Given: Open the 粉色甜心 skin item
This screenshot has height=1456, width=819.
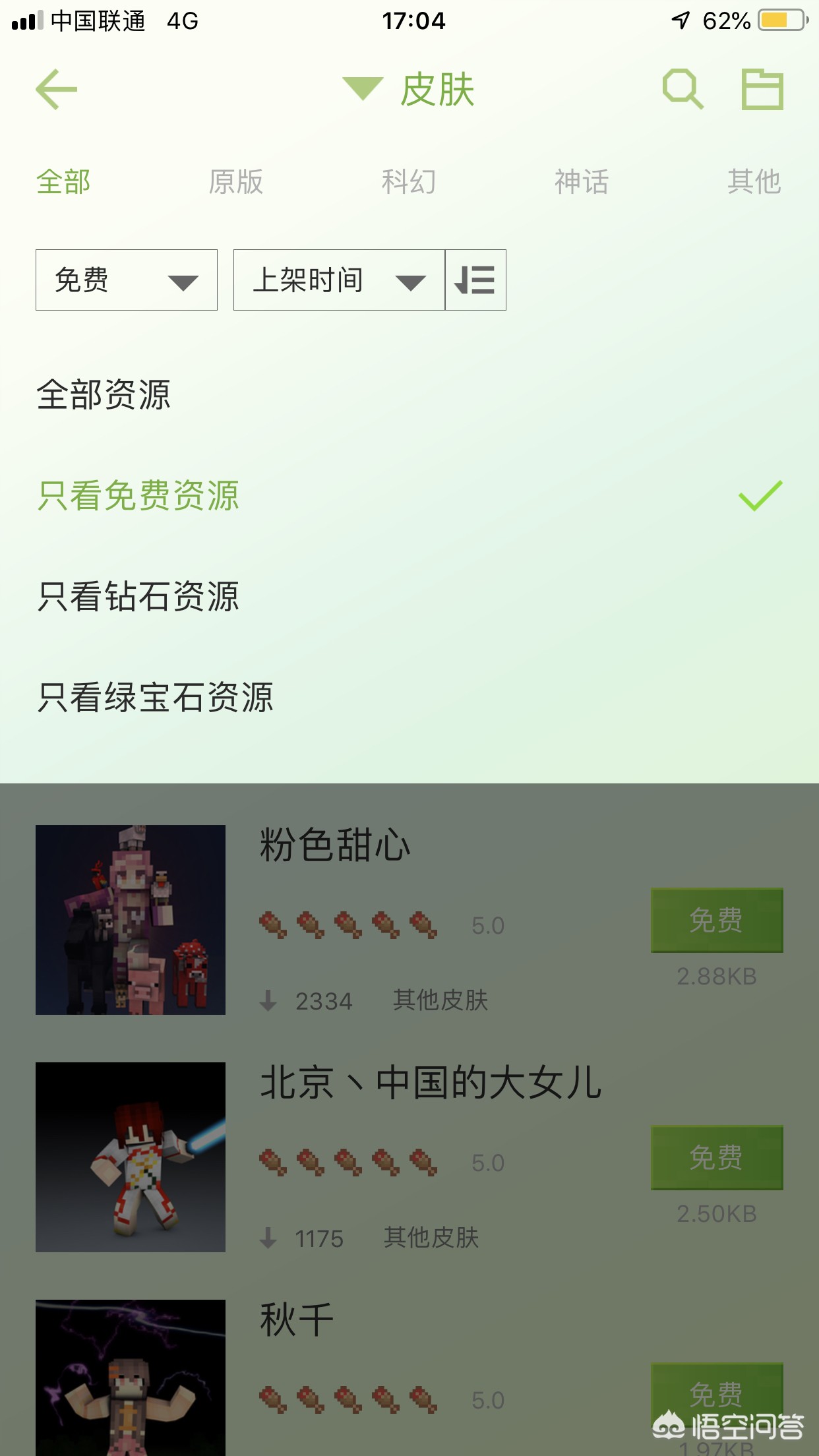Looking at the screenshot, I should 335,845.
